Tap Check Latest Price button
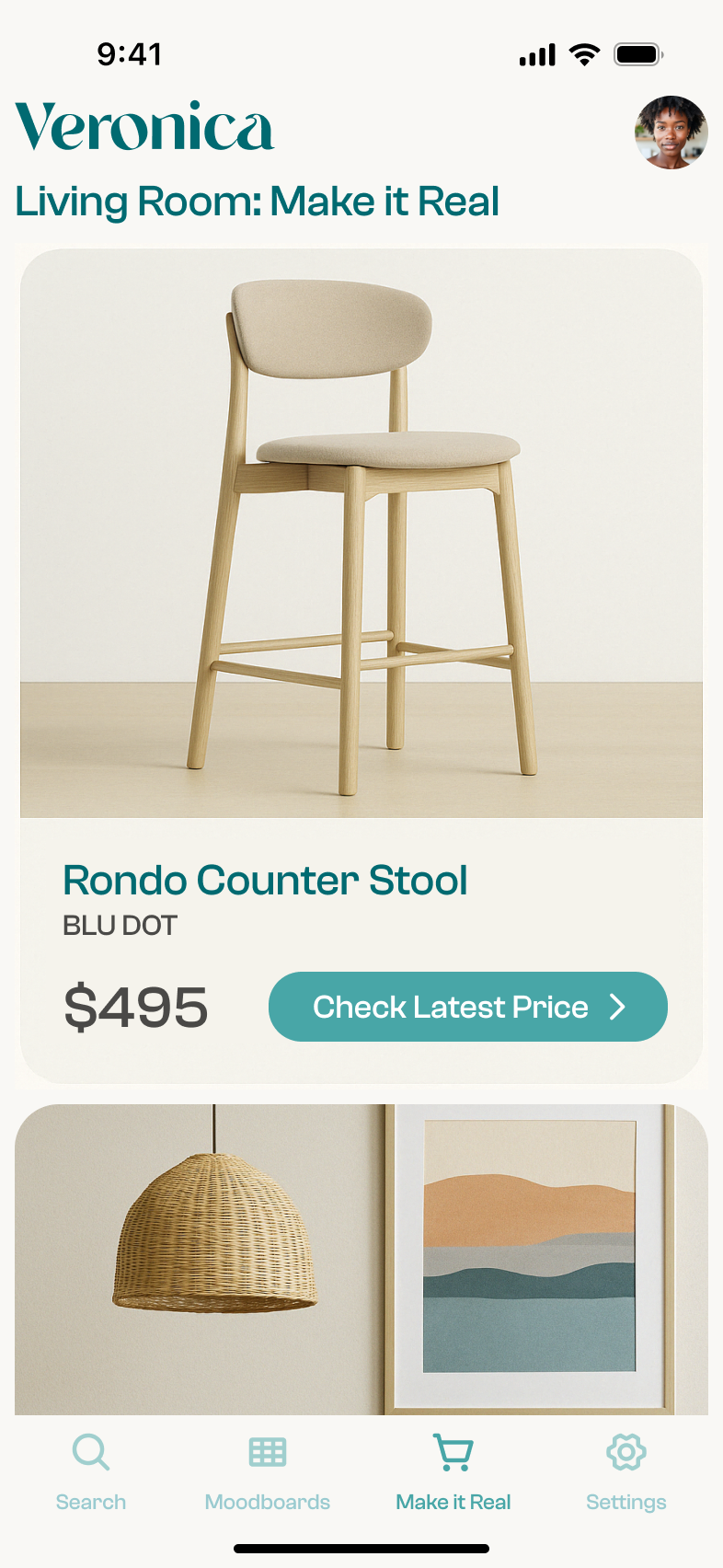 click(467, 1007)
